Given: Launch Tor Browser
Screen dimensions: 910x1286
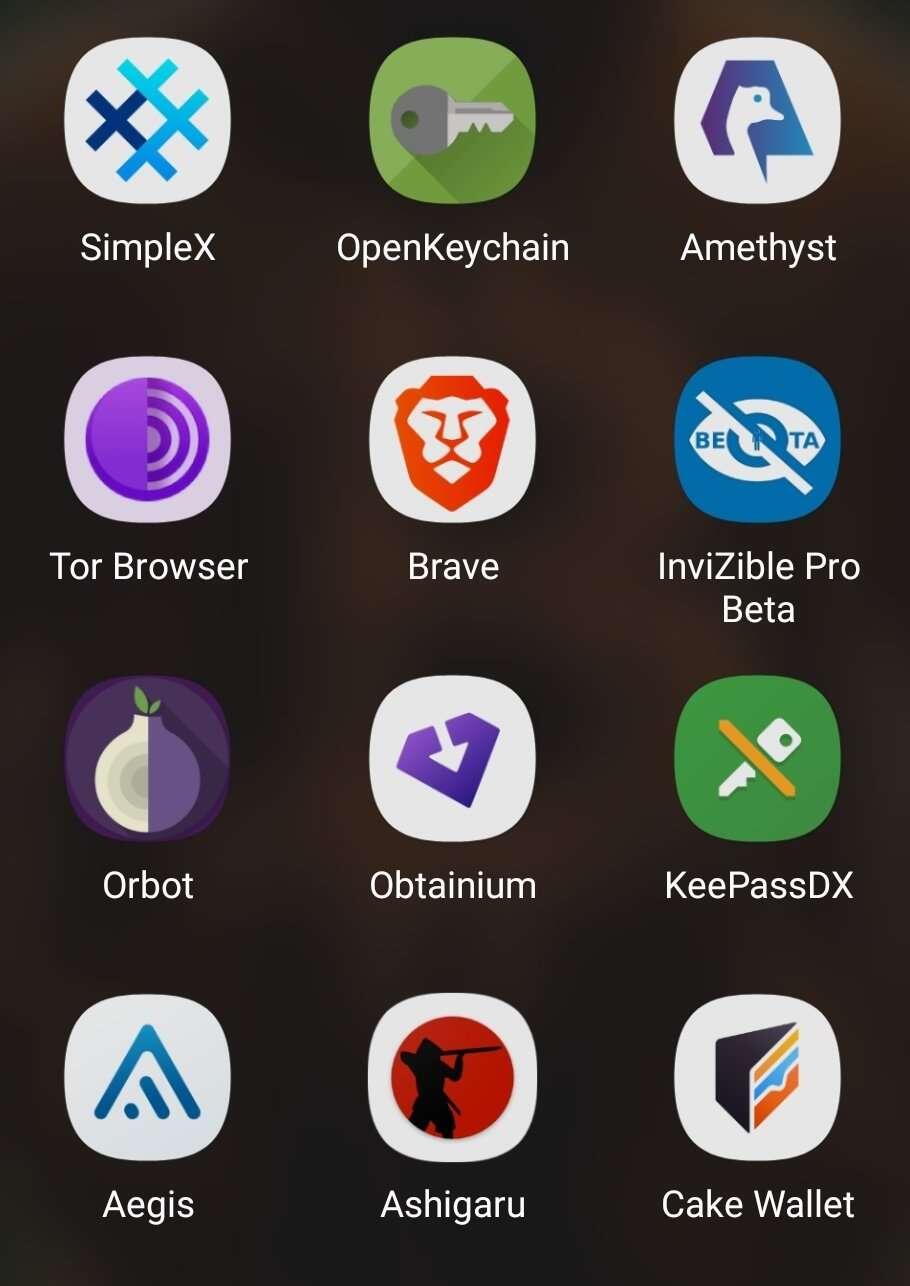Looking at the screenshot, I should [148, 438].
